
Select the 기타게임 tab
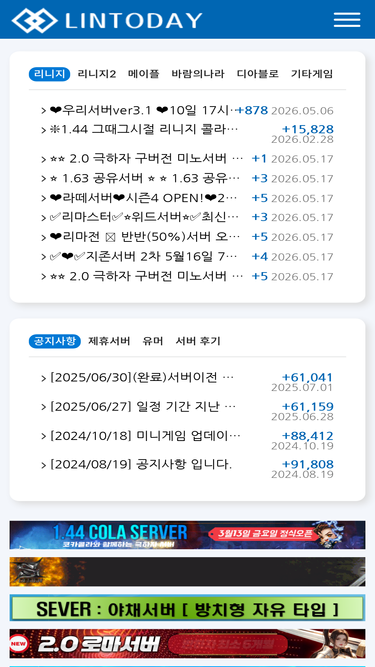pos(312,74)
